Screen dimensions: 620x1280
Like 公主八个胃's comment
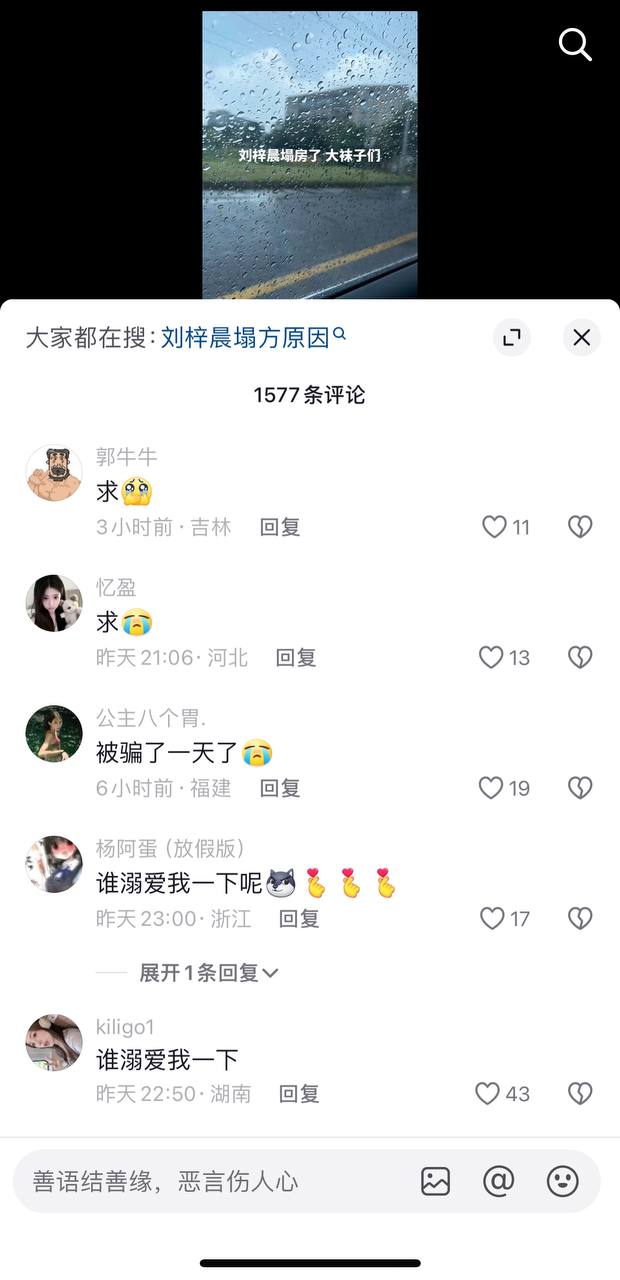point(491,789)
